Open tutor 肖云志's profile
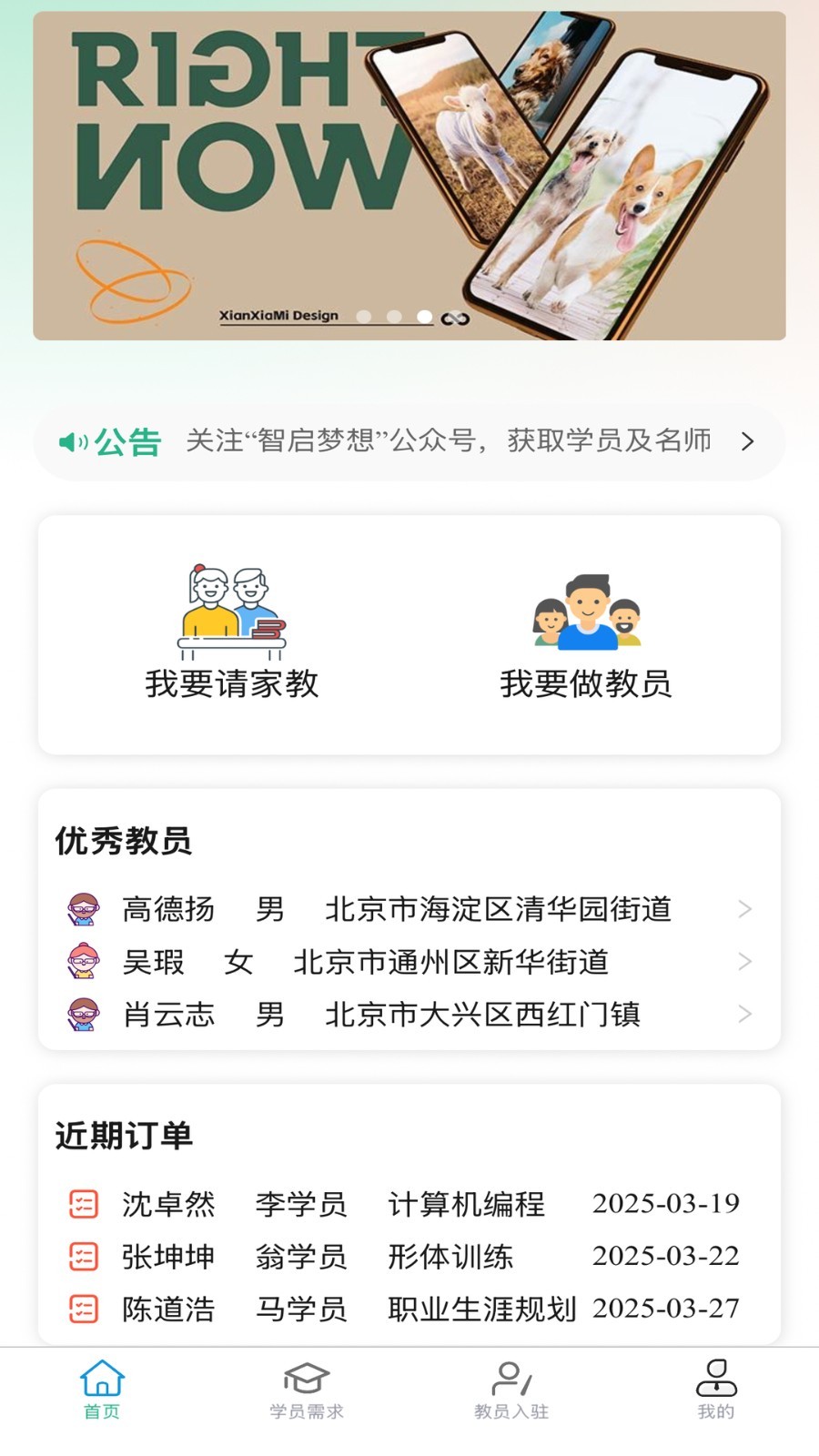The height and width of the screenshot is (1456, 819). tap(409, 1014)
